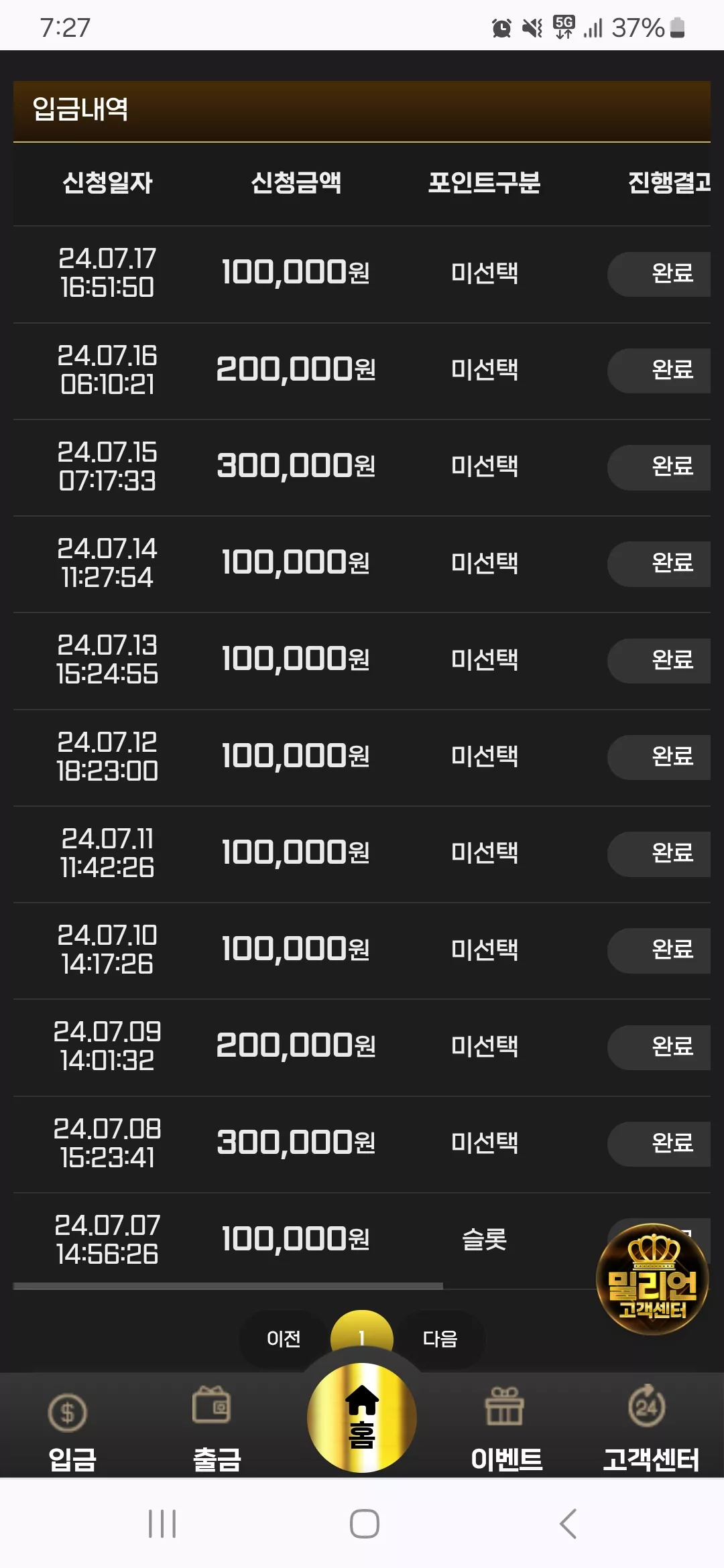Tap the system back button
The width and height of the screenshot is (724, 1568).
click(x=568, y=1524)
